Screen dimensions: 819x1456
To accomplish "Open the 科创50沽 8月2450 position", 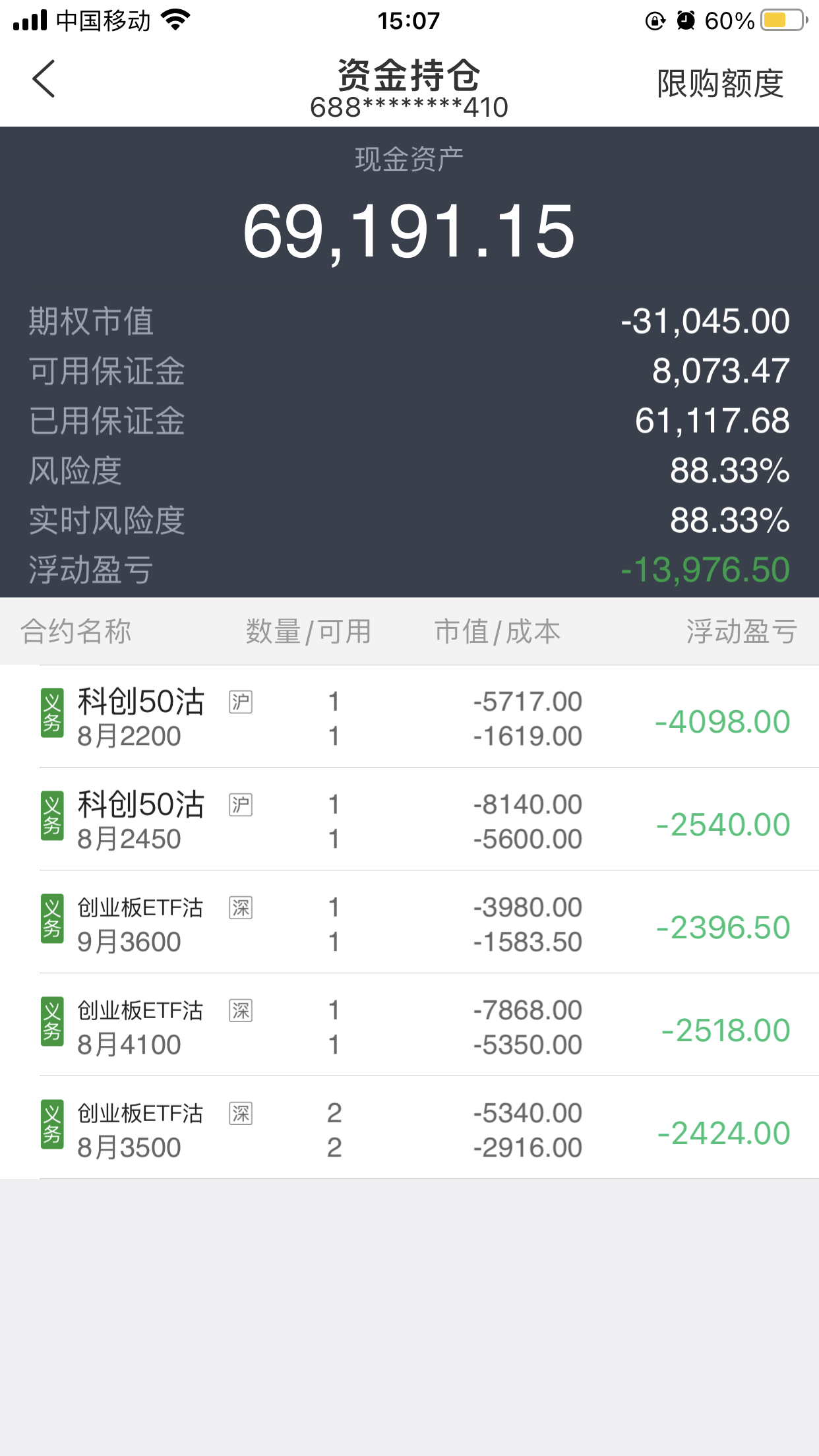I will pos(409,819).
